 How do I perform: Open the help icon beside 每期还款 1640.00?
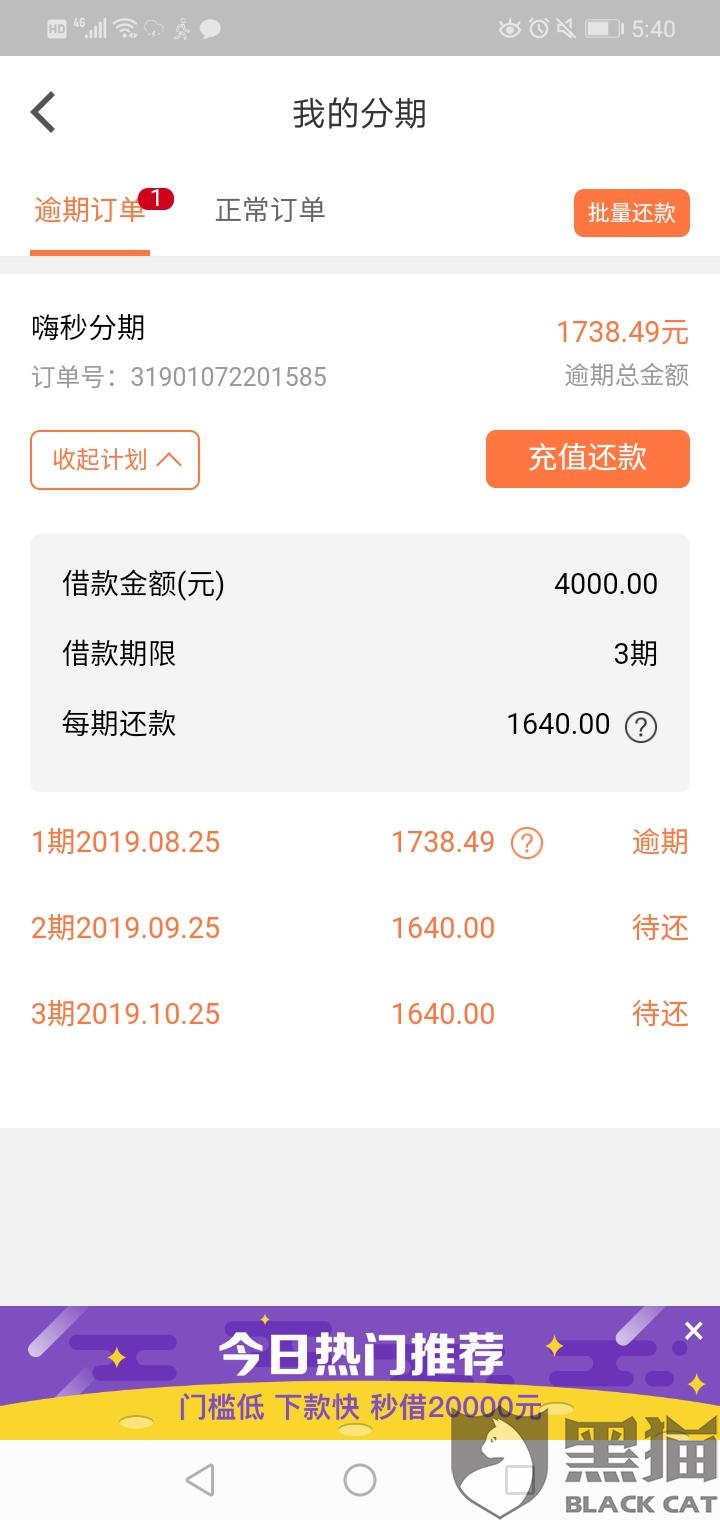click(x=641, y=727)
